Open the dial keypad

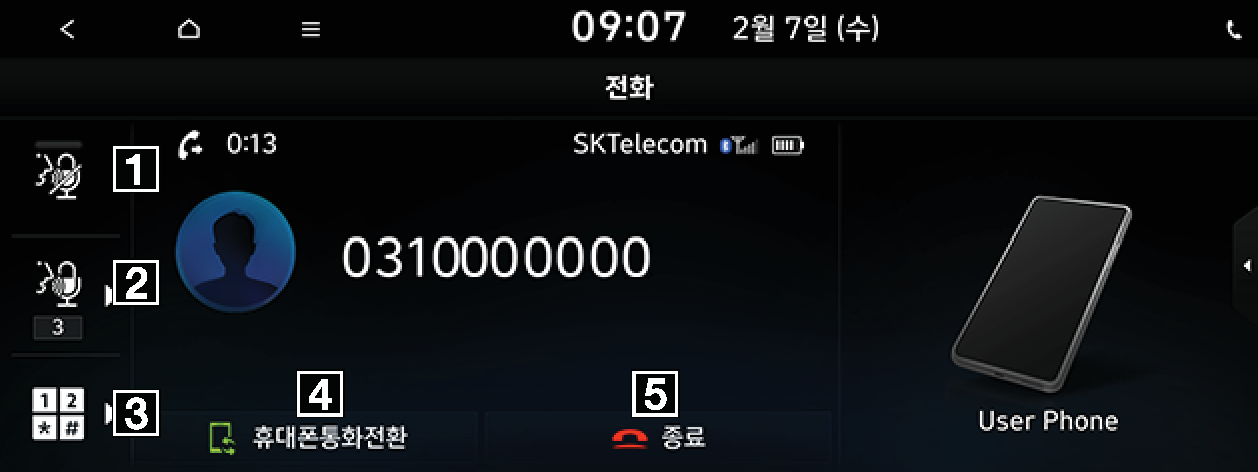pos(60,413)
